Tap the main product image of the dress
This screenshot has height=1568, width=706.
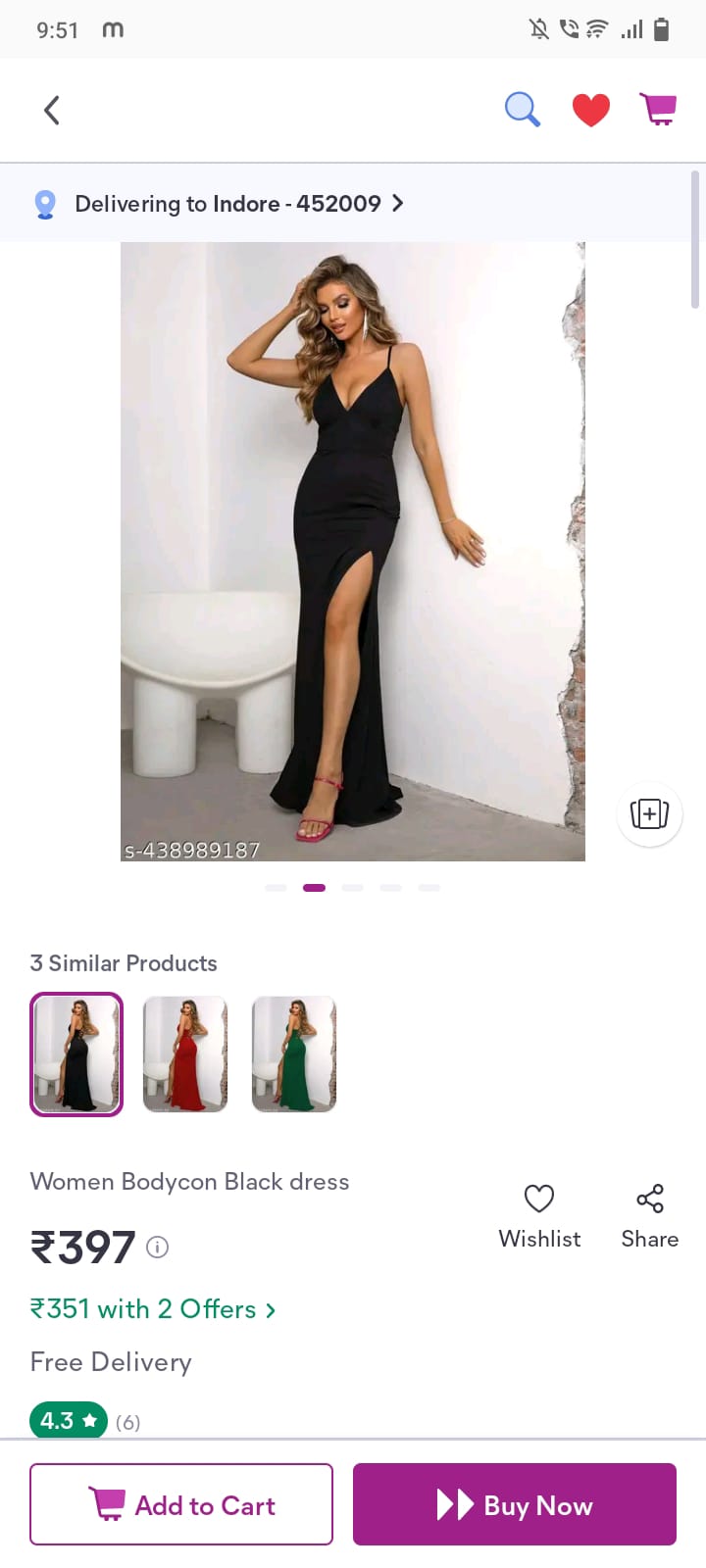[352, 551]
